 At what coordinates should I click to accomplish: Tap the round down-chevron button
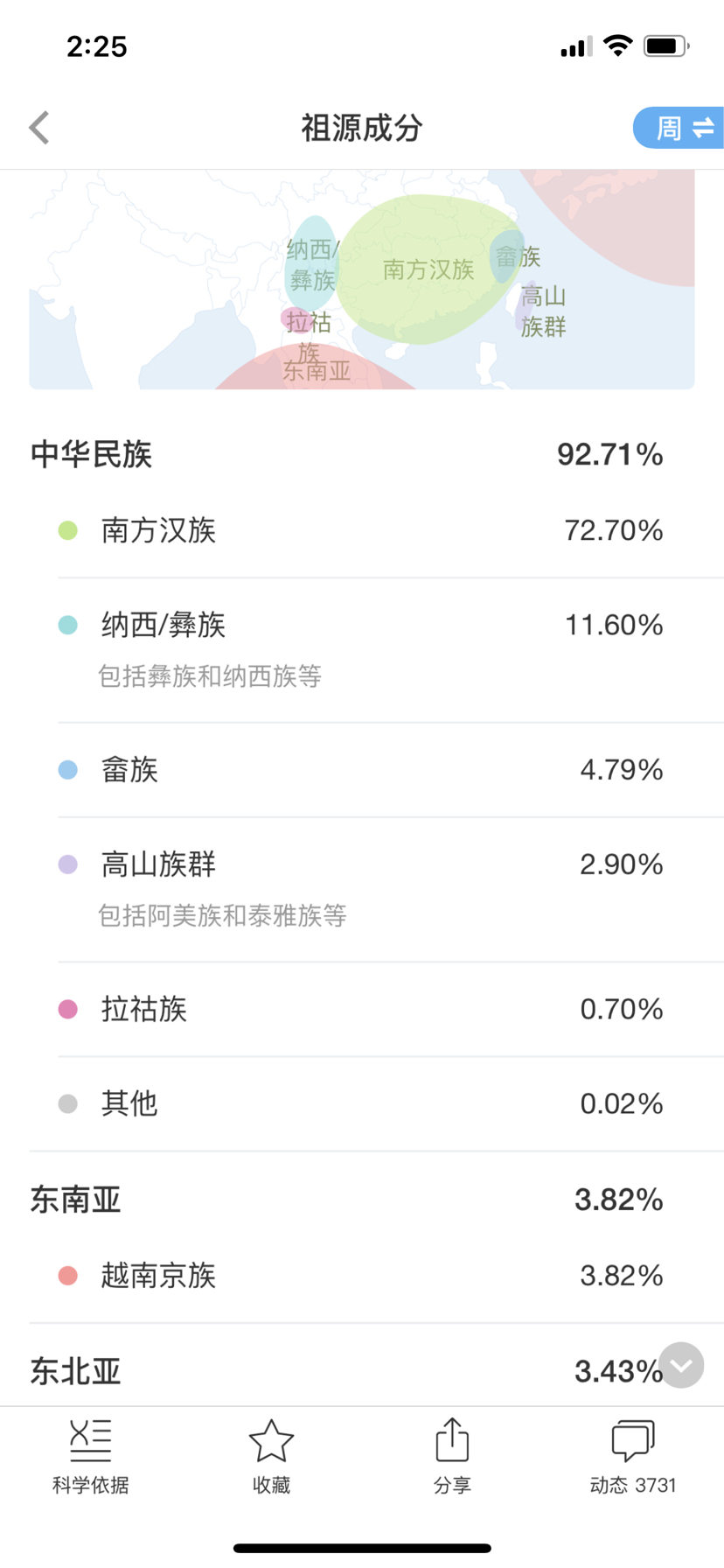pos(681,1365)
